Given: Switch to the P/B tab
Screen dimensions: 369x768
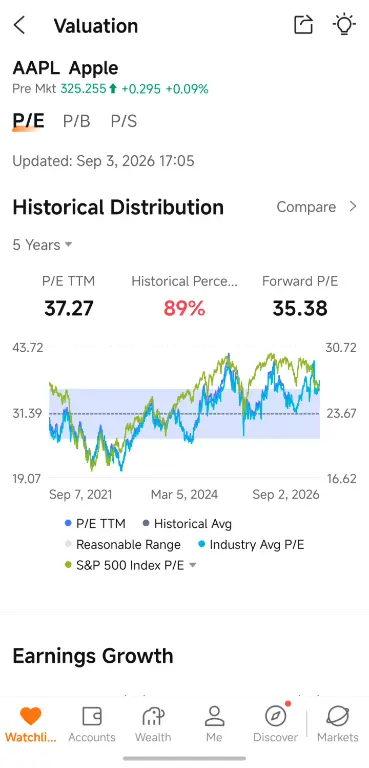Looking at the screenshot, I should pyautogui.click(x=77, y=121).
